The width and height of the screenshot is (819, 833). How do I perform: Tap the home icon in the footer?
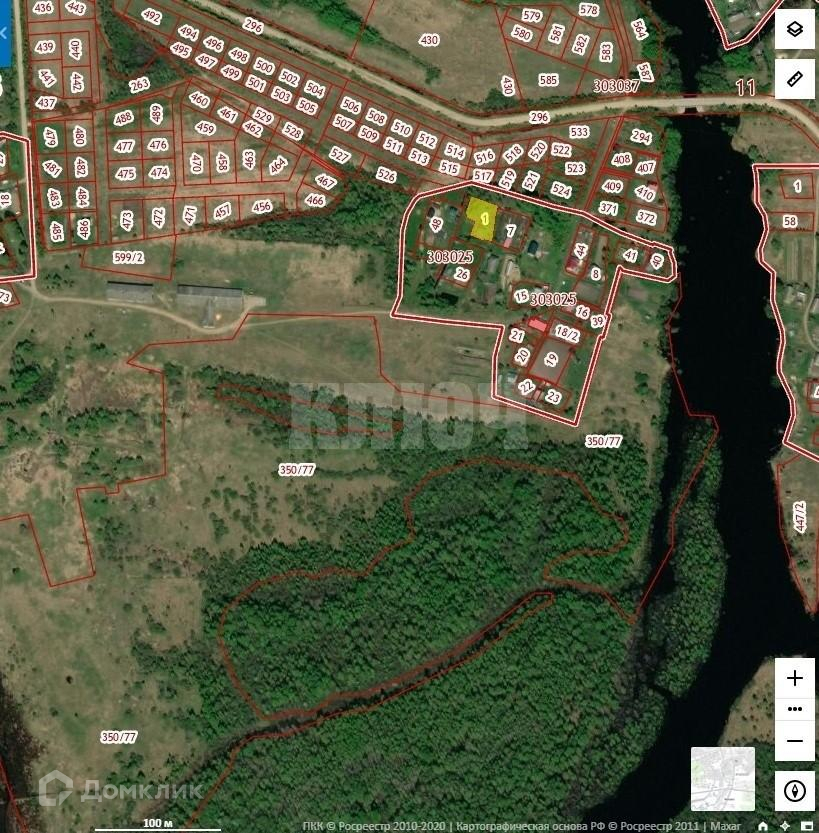coord(763,826)
